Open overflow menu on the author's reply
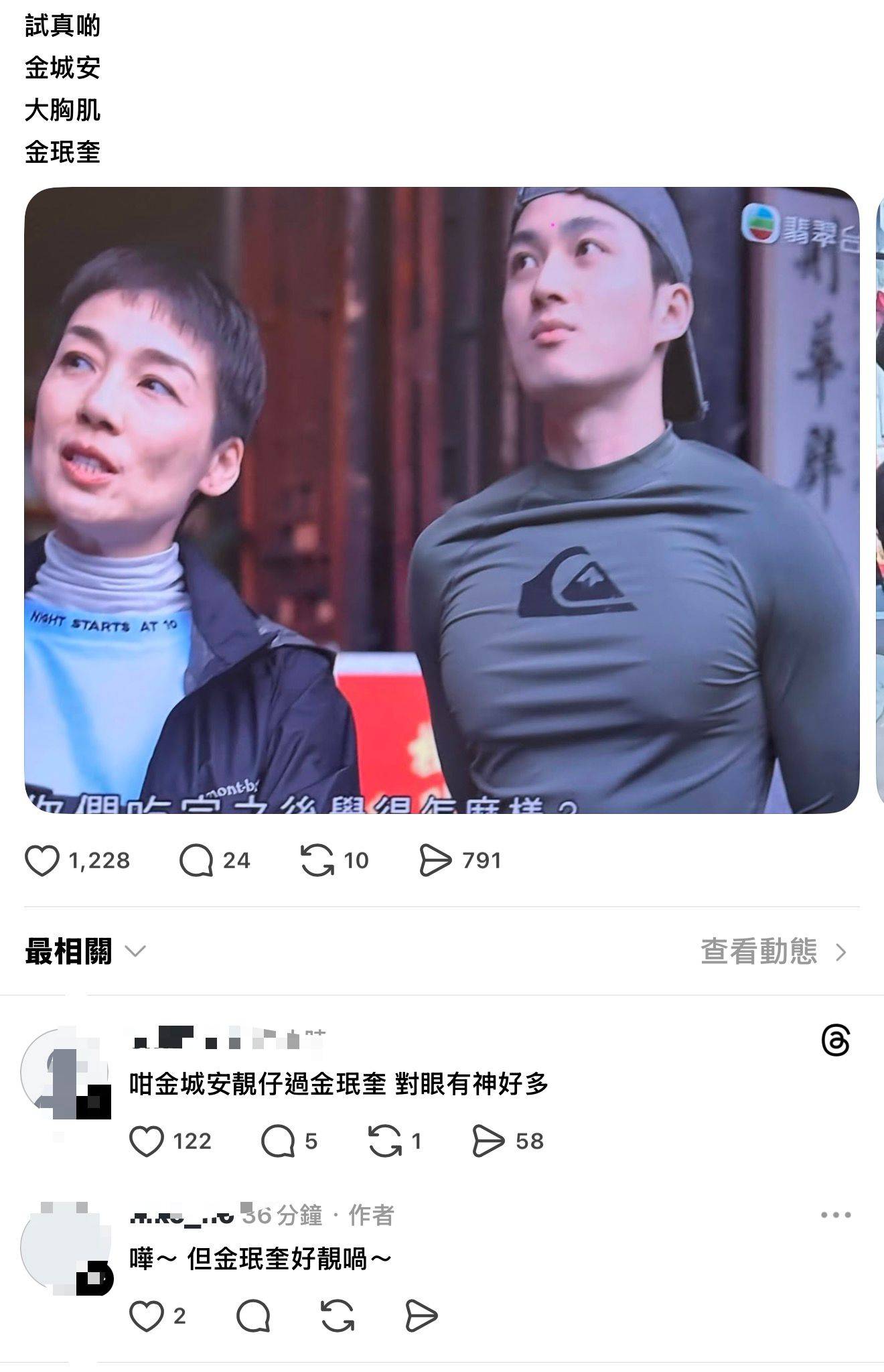 [835, 1215]
